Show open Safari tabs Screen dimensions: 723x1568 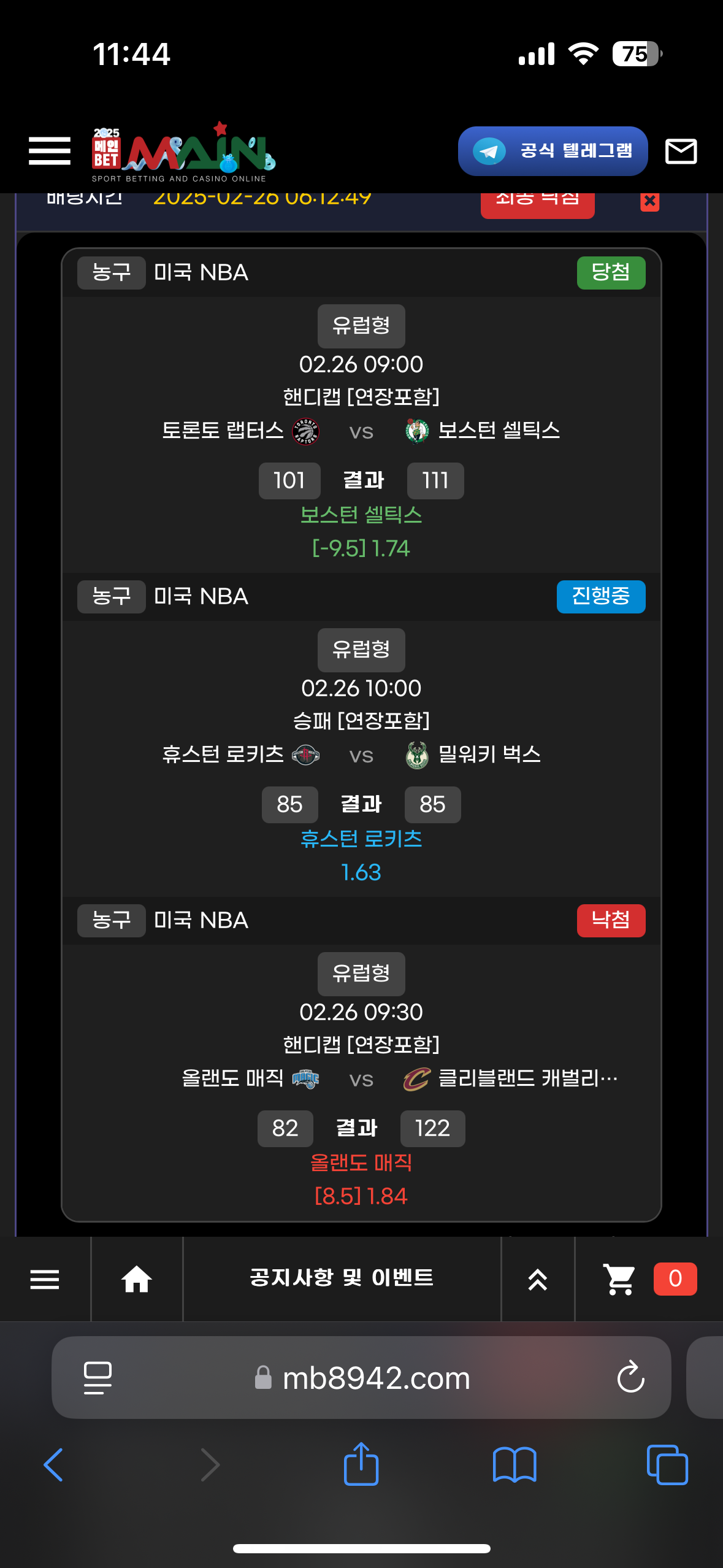pyautogui.click(x=667, y=1465)
